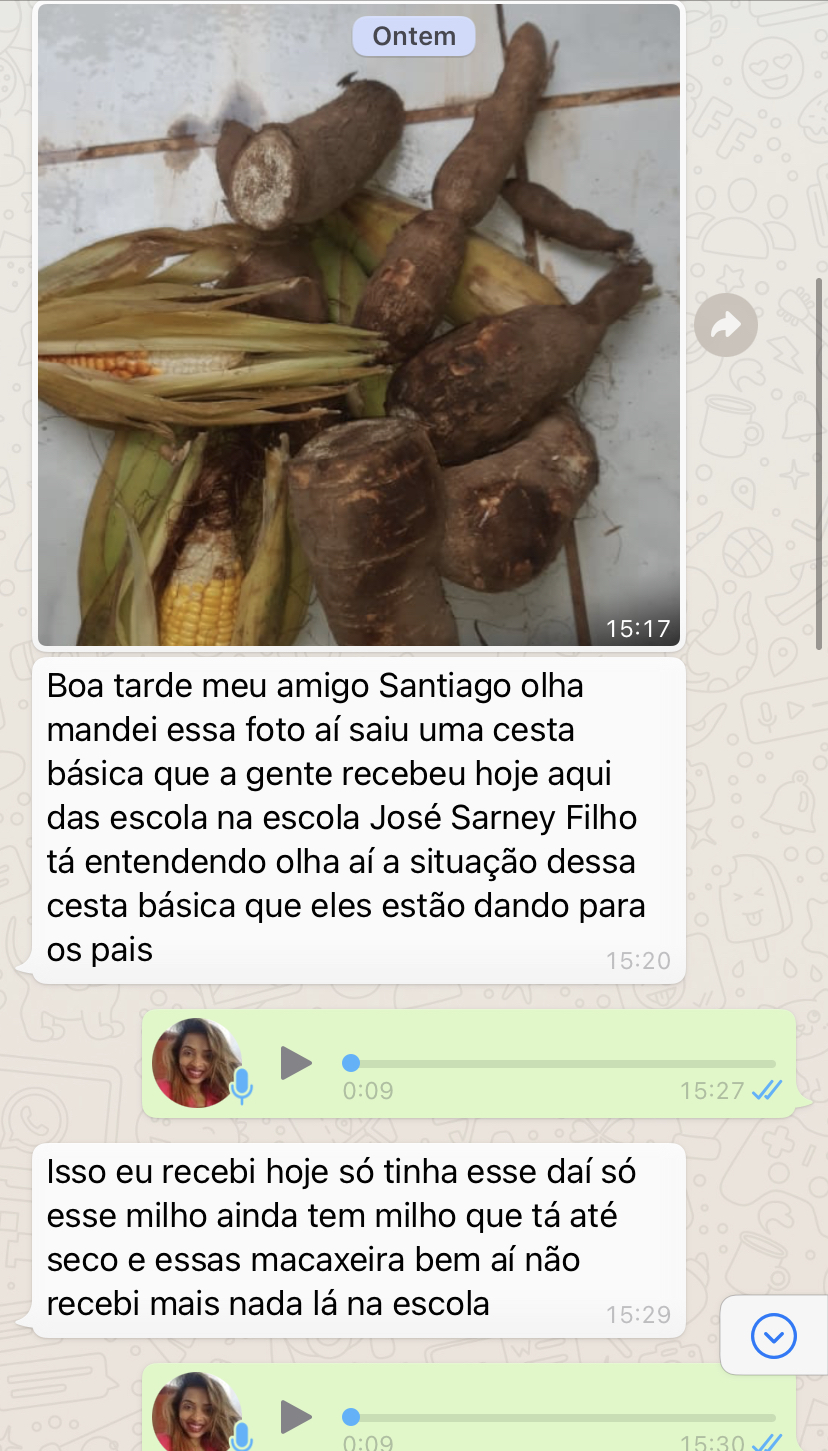Tap the seek bar of the 15:27 voice message
Screen dimensions: 828x1451
[x=560, y=1062]
